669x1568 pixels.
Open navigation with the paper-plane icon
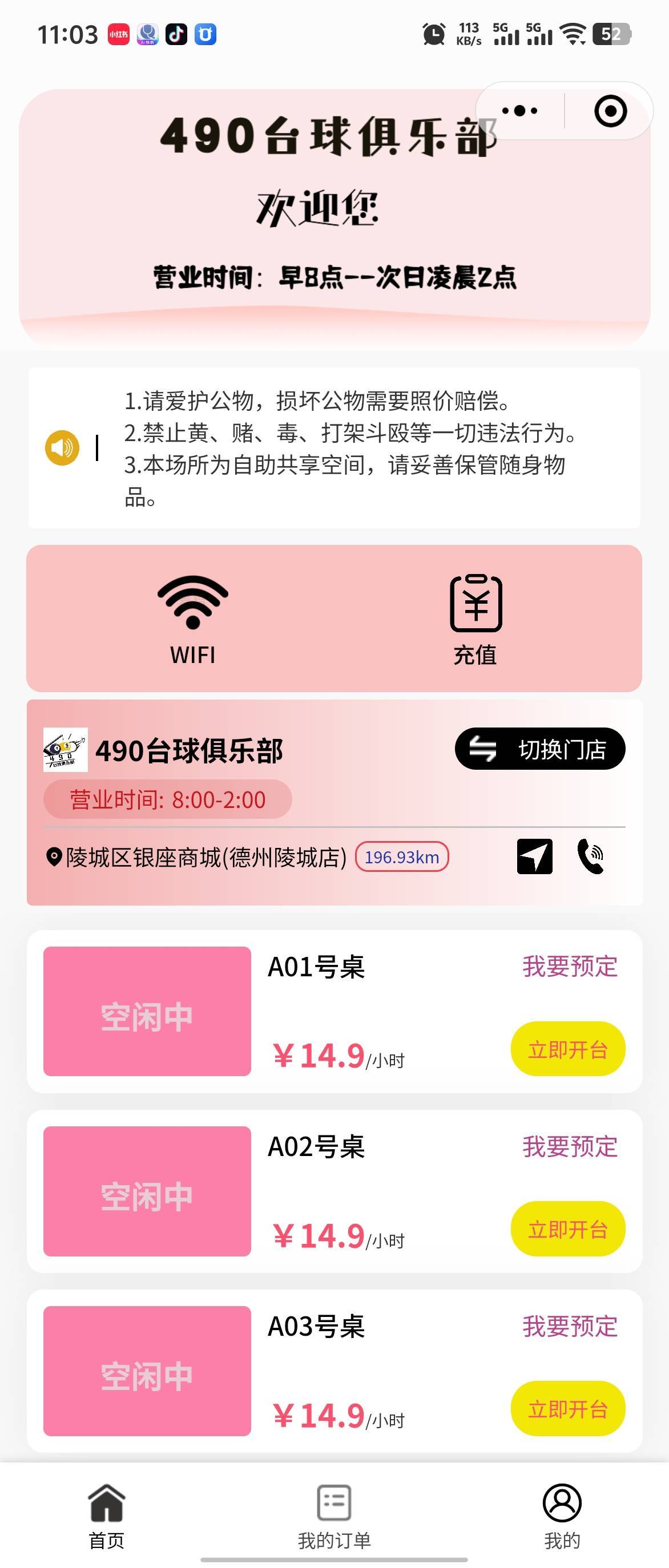click(x=533, y=856)
